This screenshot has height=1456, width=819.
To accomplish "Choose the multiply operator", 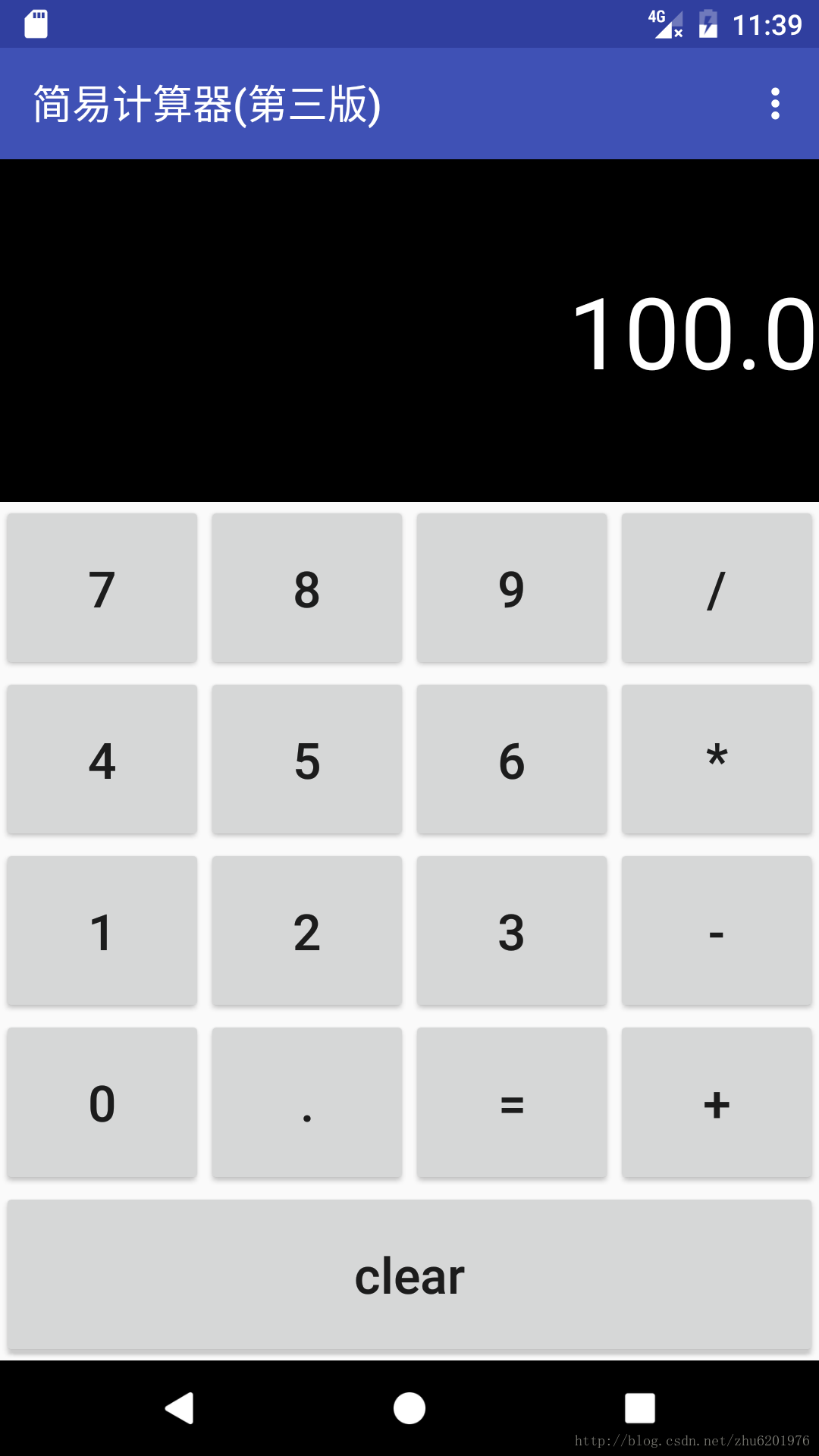I will click(x=717, y=760).
